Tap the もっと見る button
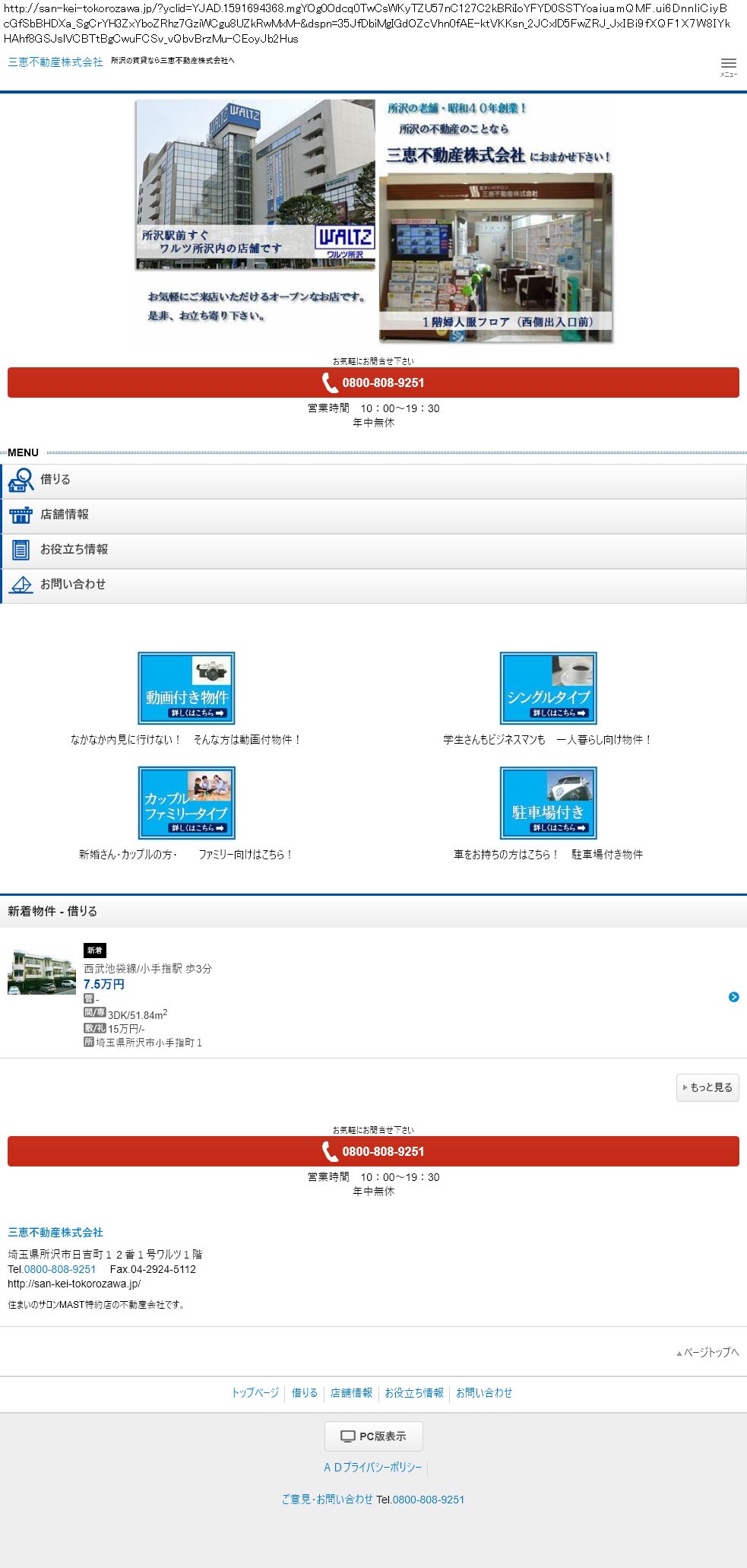747x1568 pixels. [707, 1087]
